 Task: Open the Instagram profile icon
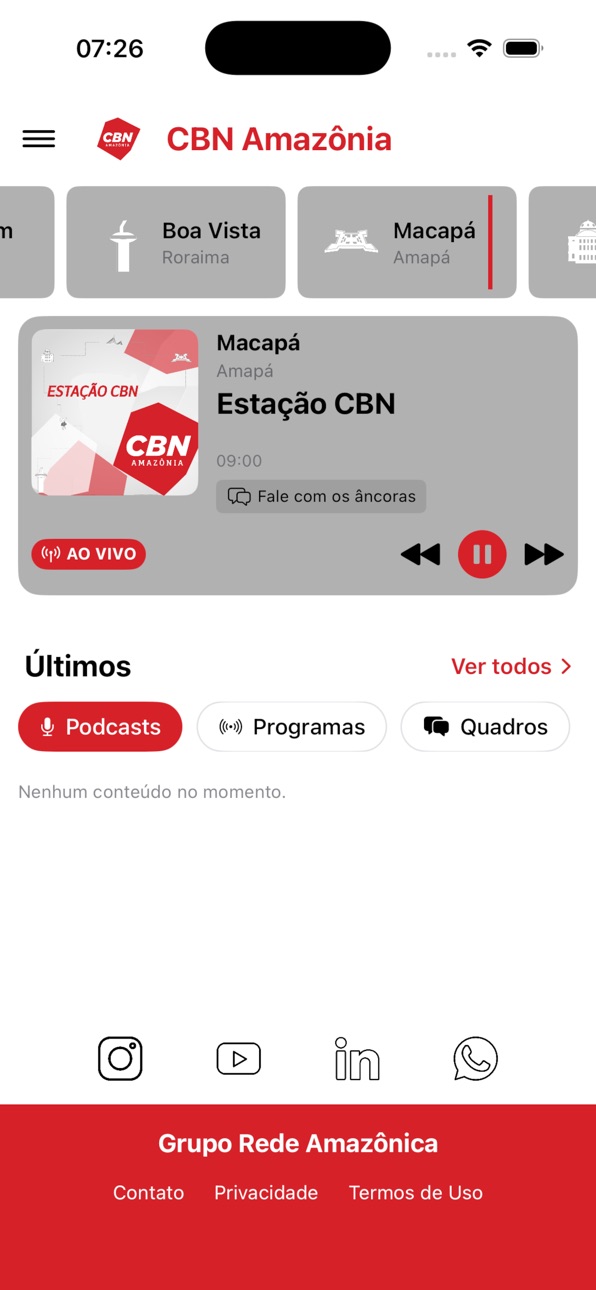point(120,1058)
